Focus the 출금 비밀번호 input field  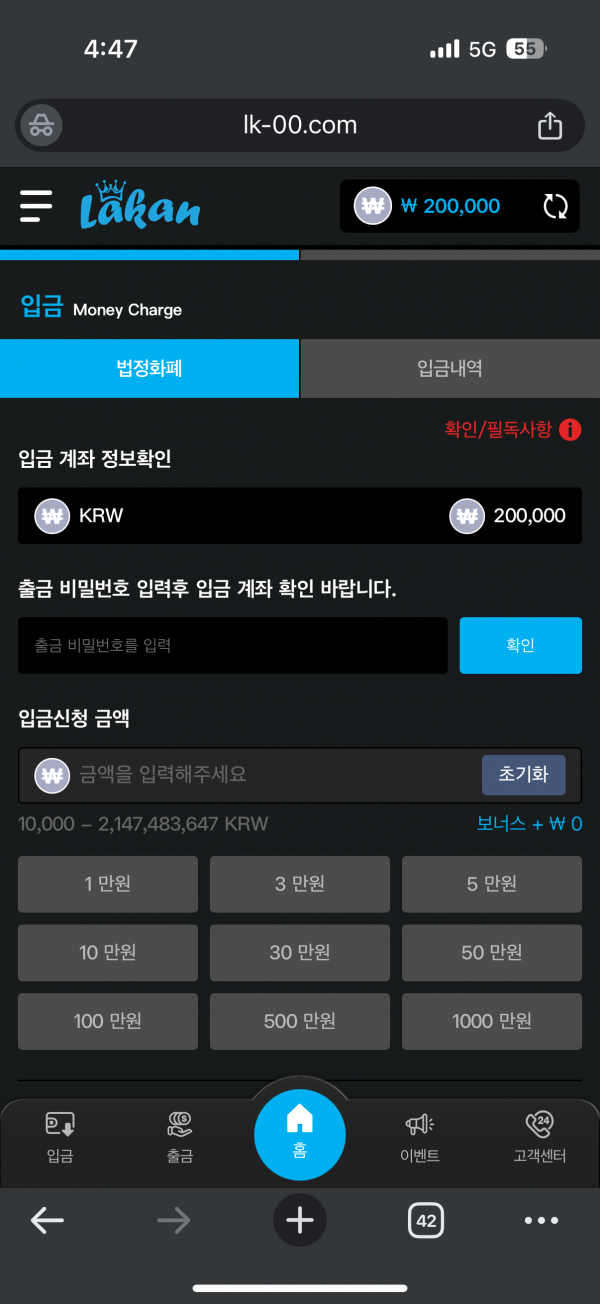point(232,646)
